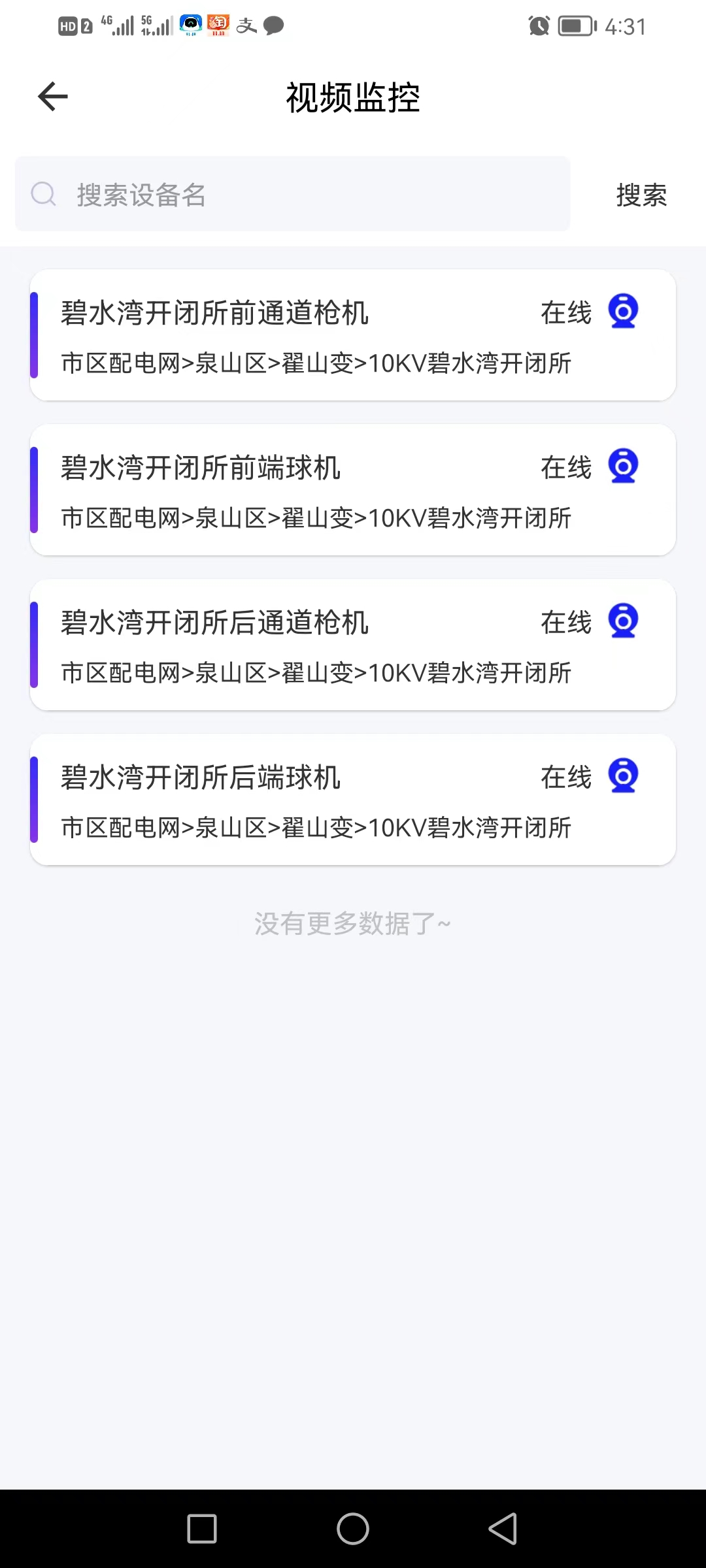706x1568 pixels.
Task: Tap the system home button
Action: 353,1529
